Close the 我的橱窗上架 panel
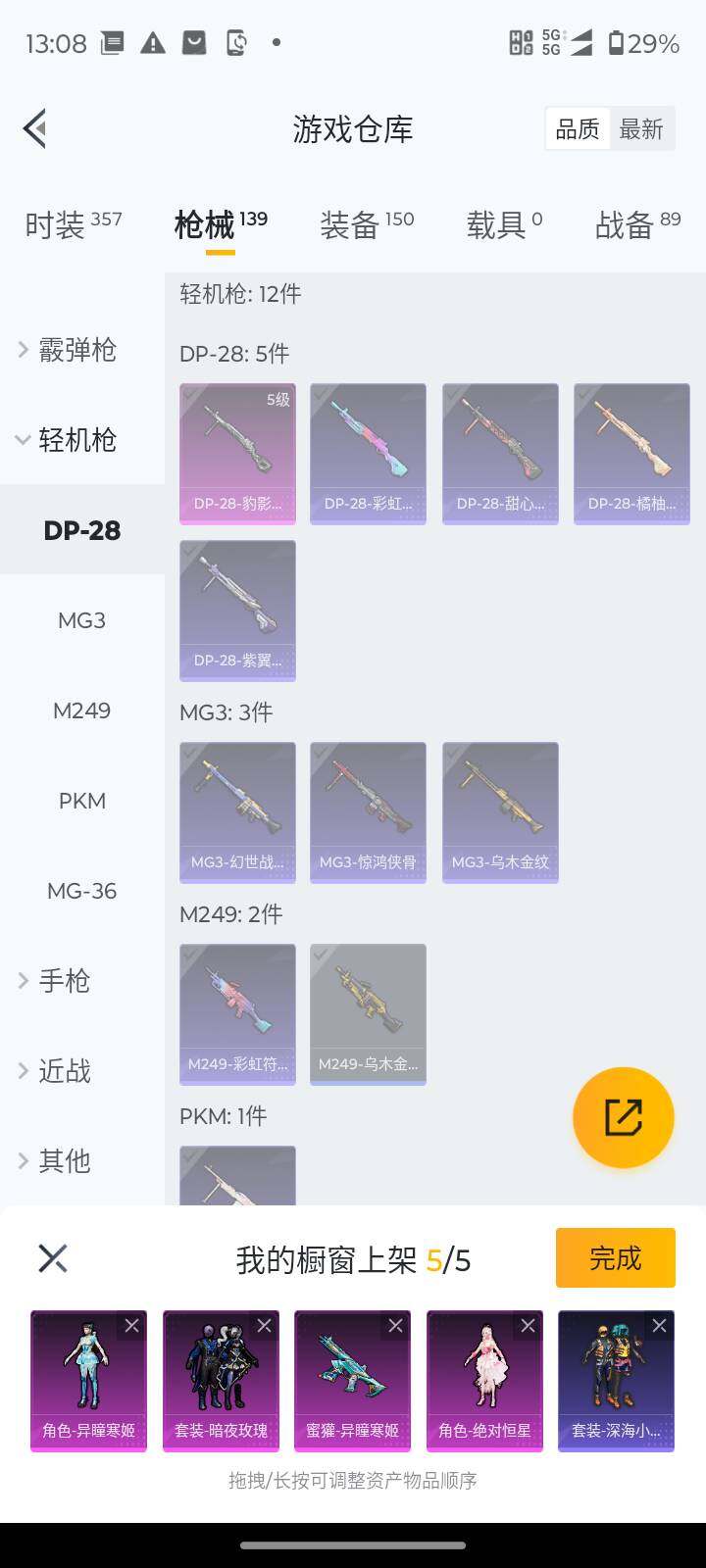The image size is (706, 1568). click(53, 1258)
